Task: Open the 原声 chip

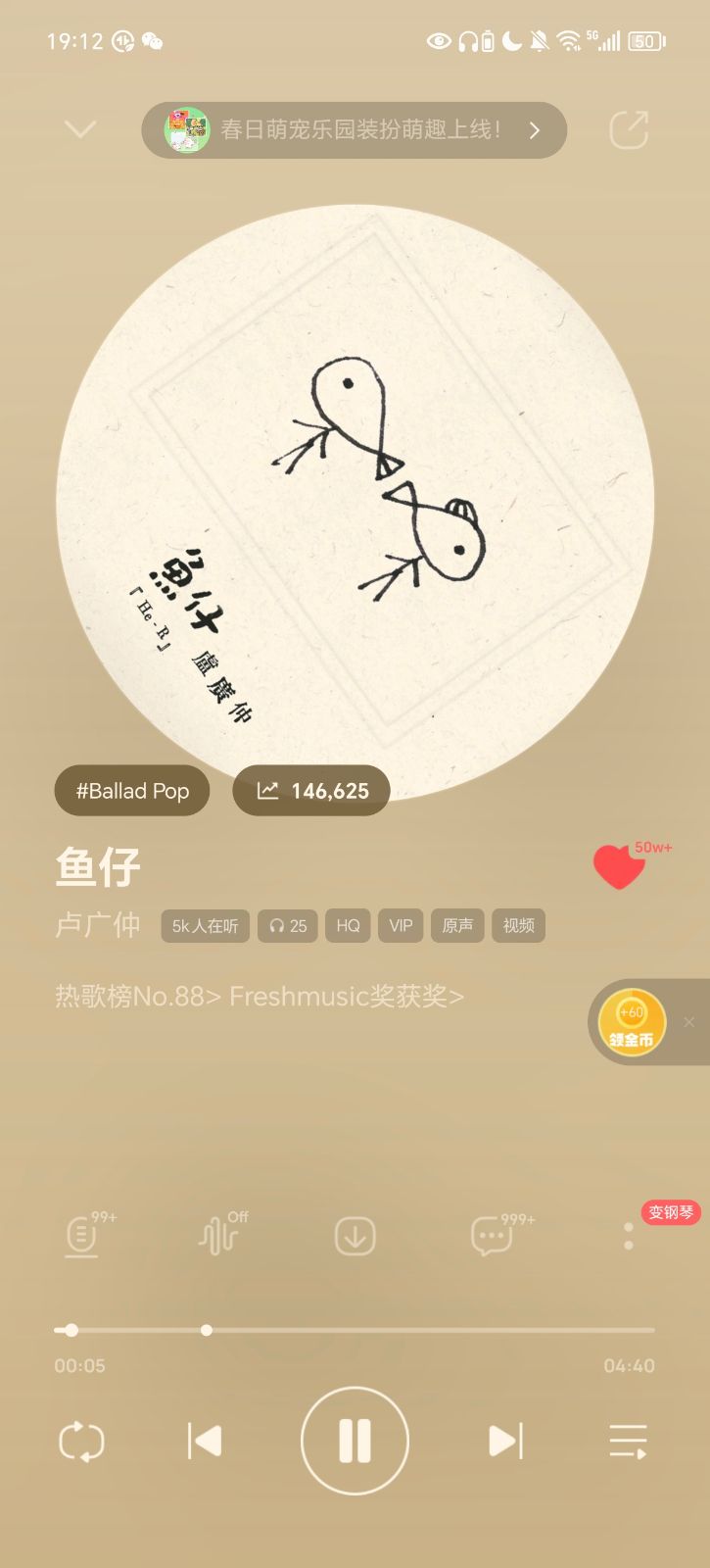Action: (457, 926)
